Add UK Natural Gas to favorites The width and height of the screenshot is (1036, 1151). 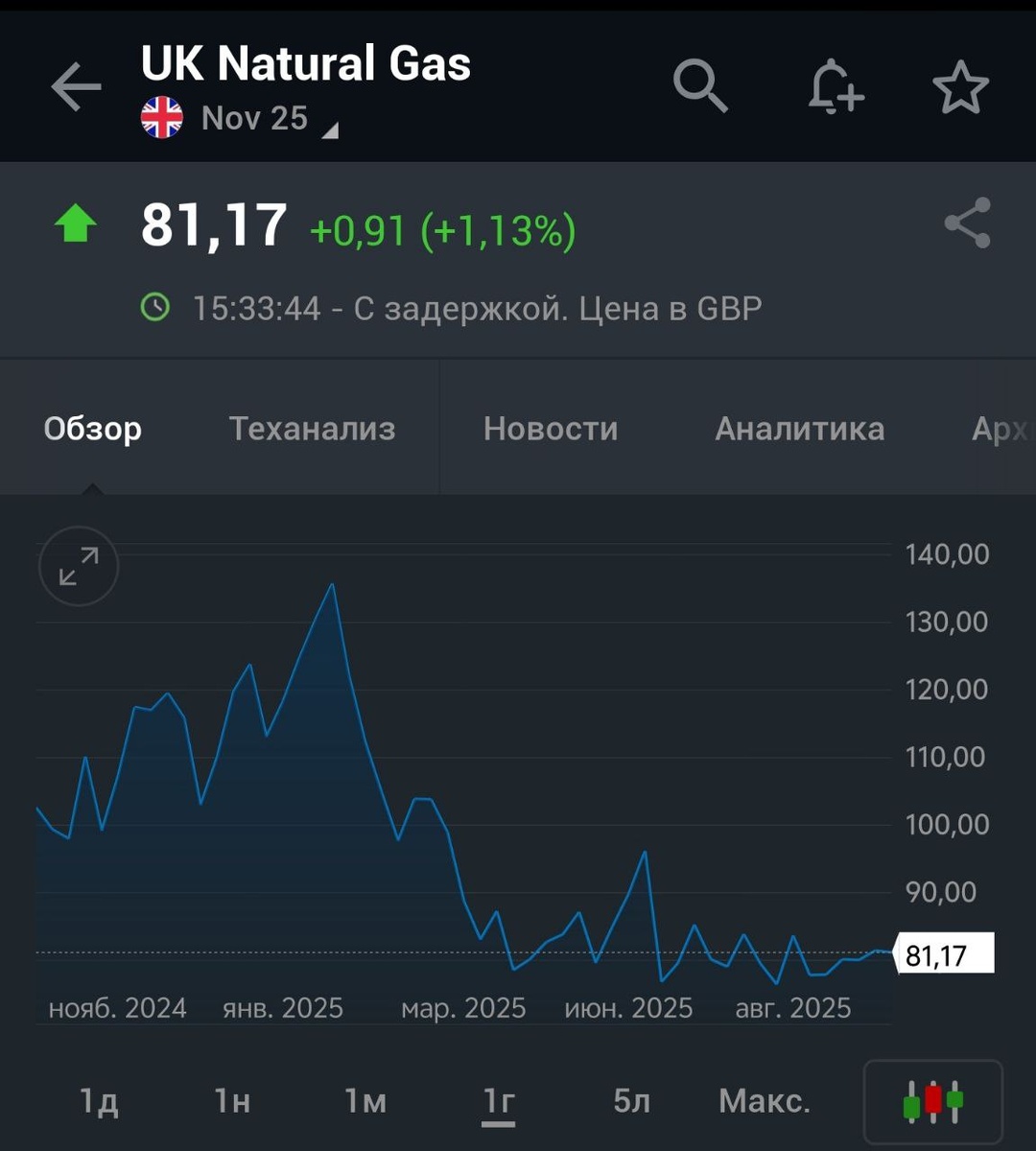click(960, 88)
